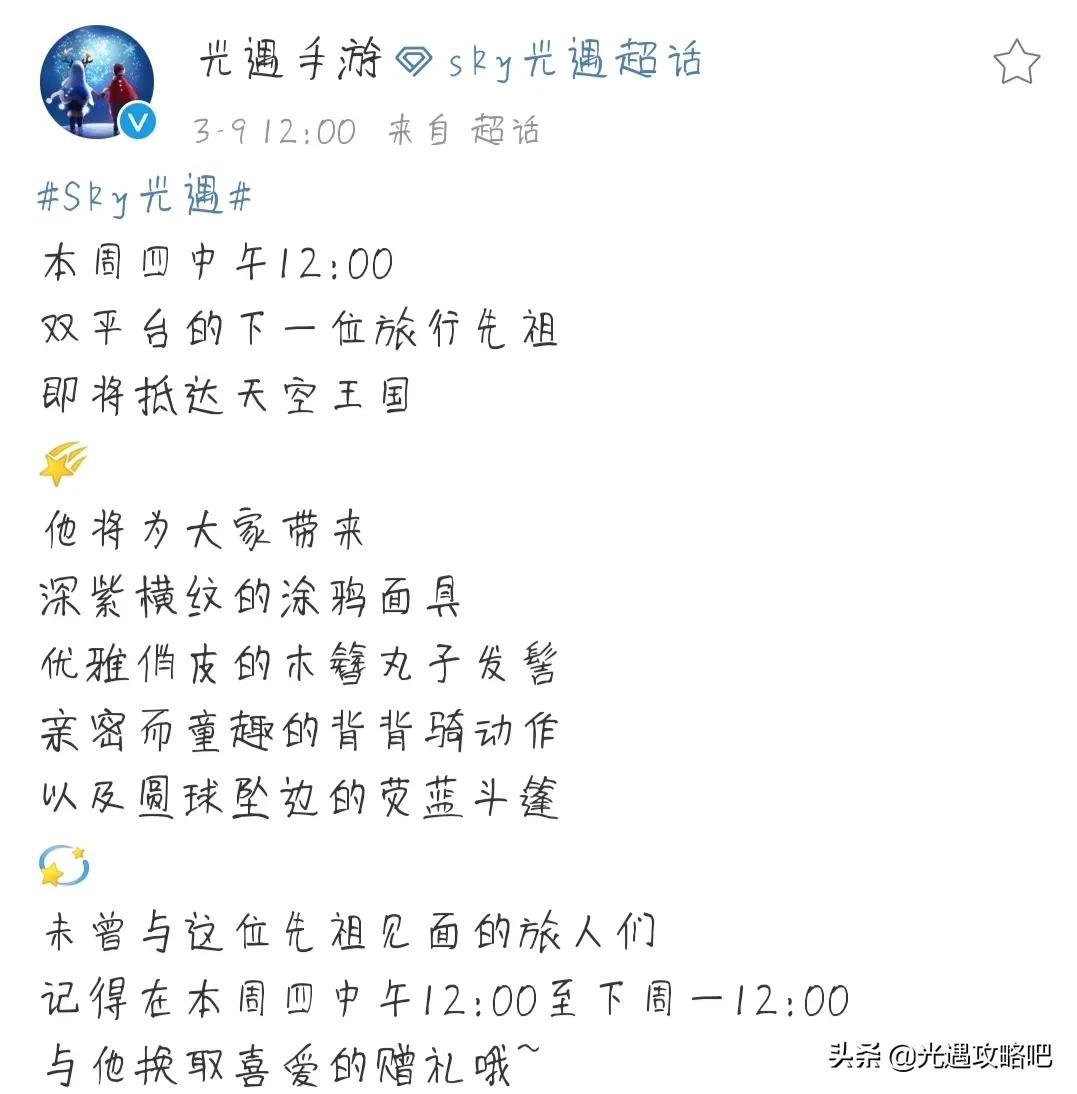Open the #Sky光遇# hashtag
Viewport: 1077px width, 1094px height.
click(x=144, y=196)
